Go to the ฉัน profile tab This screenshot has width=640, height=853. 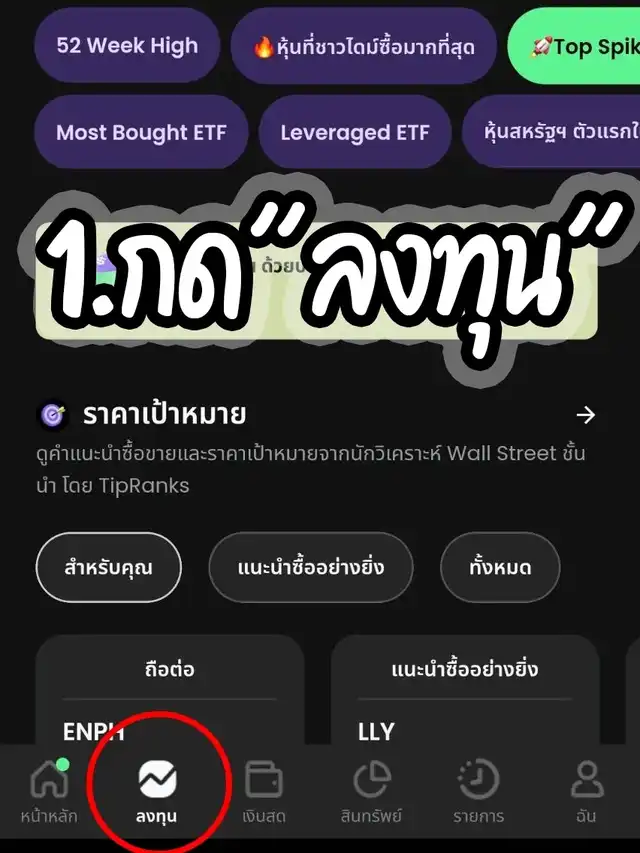tap(587, 792)
